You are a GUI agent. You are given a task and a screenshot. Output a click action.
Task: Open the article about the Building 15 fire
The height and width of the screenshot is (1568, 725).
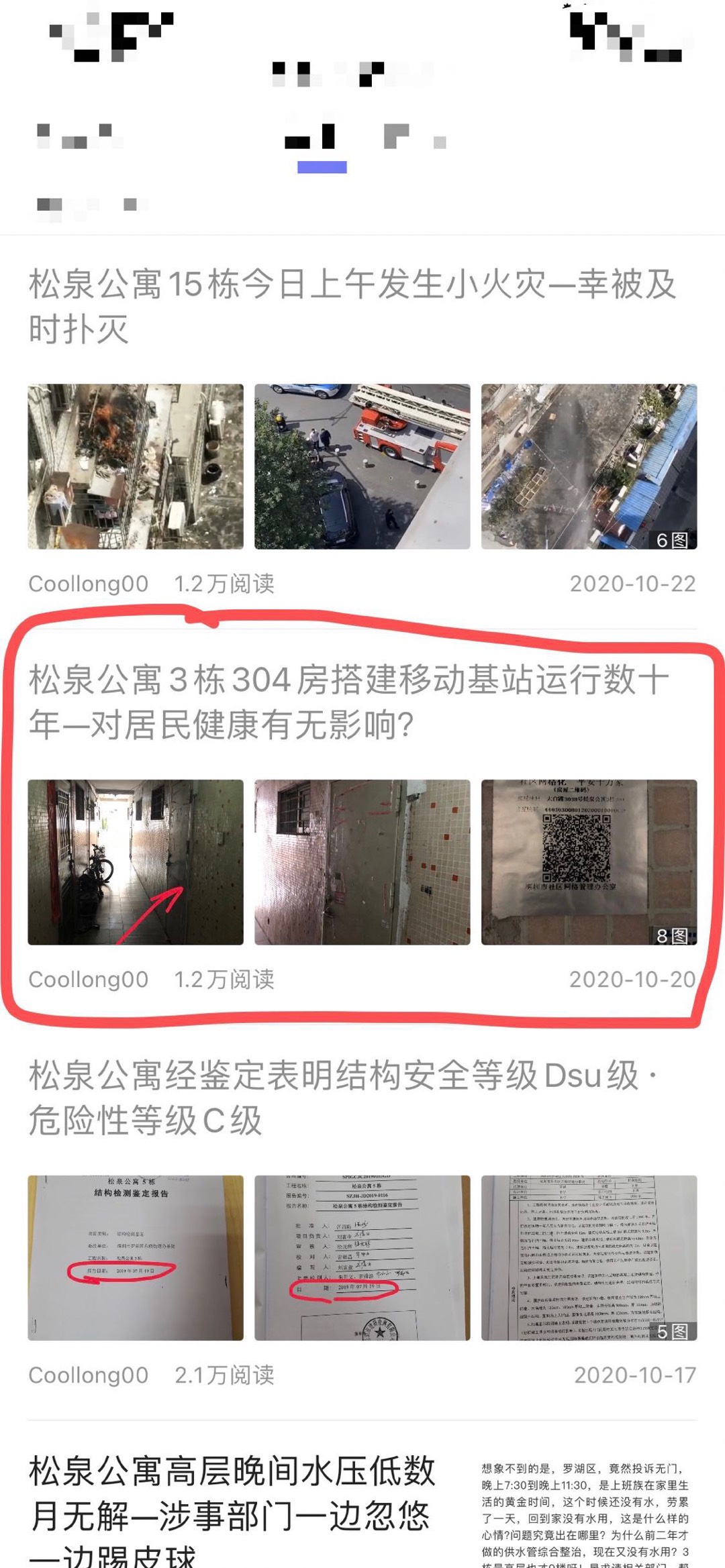click(352, 306)
